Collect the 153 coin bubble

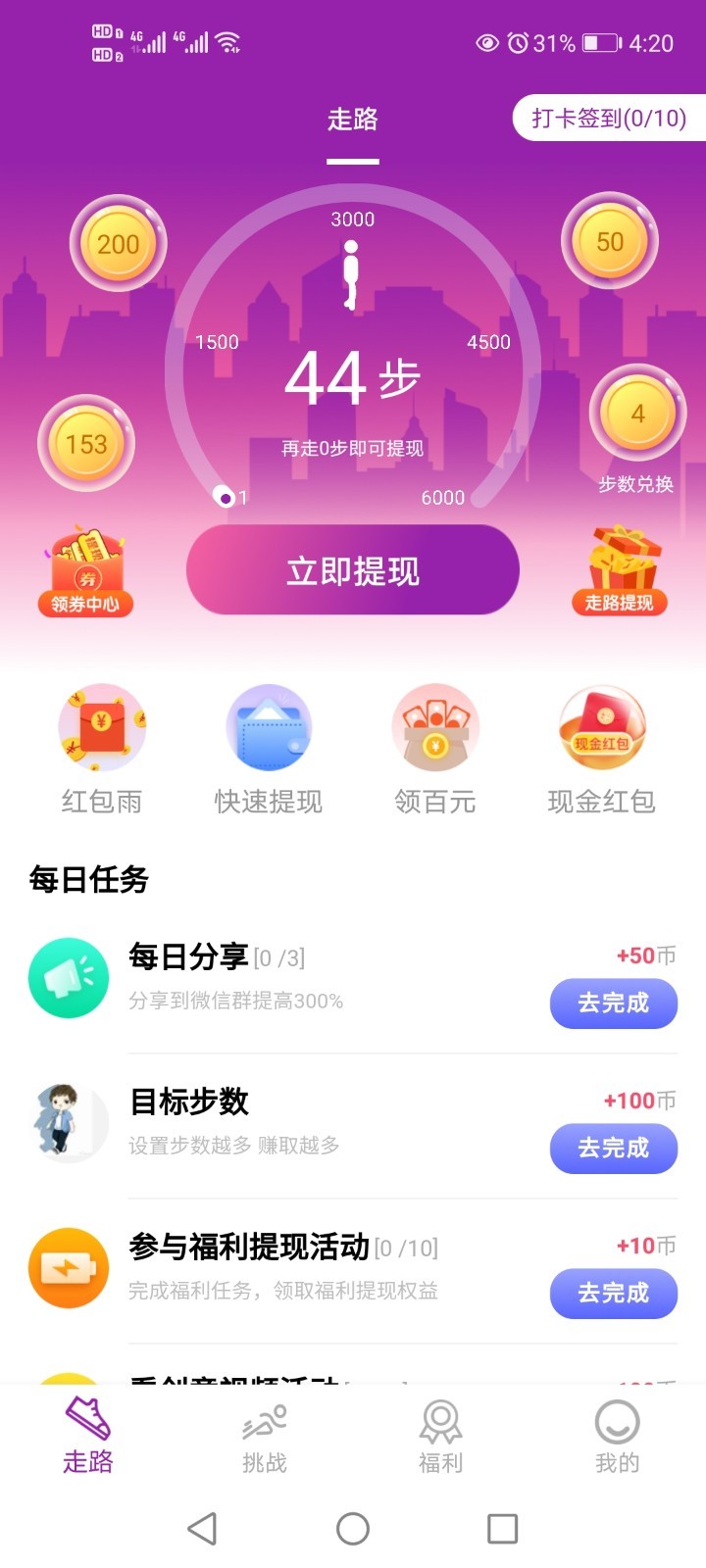click(x=86, y=443)
